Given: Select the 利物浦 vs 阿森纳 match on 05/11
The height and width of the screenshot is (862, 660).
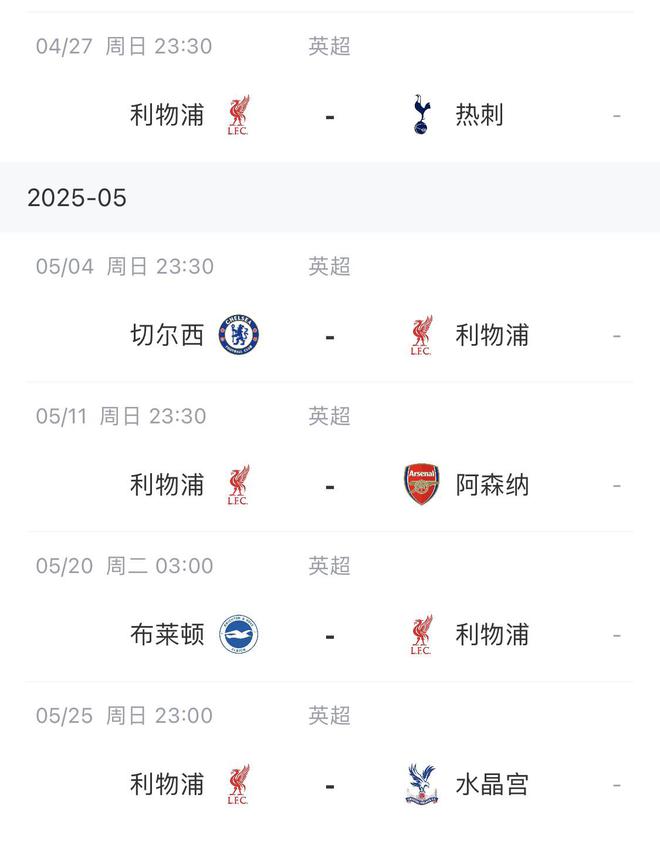Looking at the screenshot, I should 329,485.
